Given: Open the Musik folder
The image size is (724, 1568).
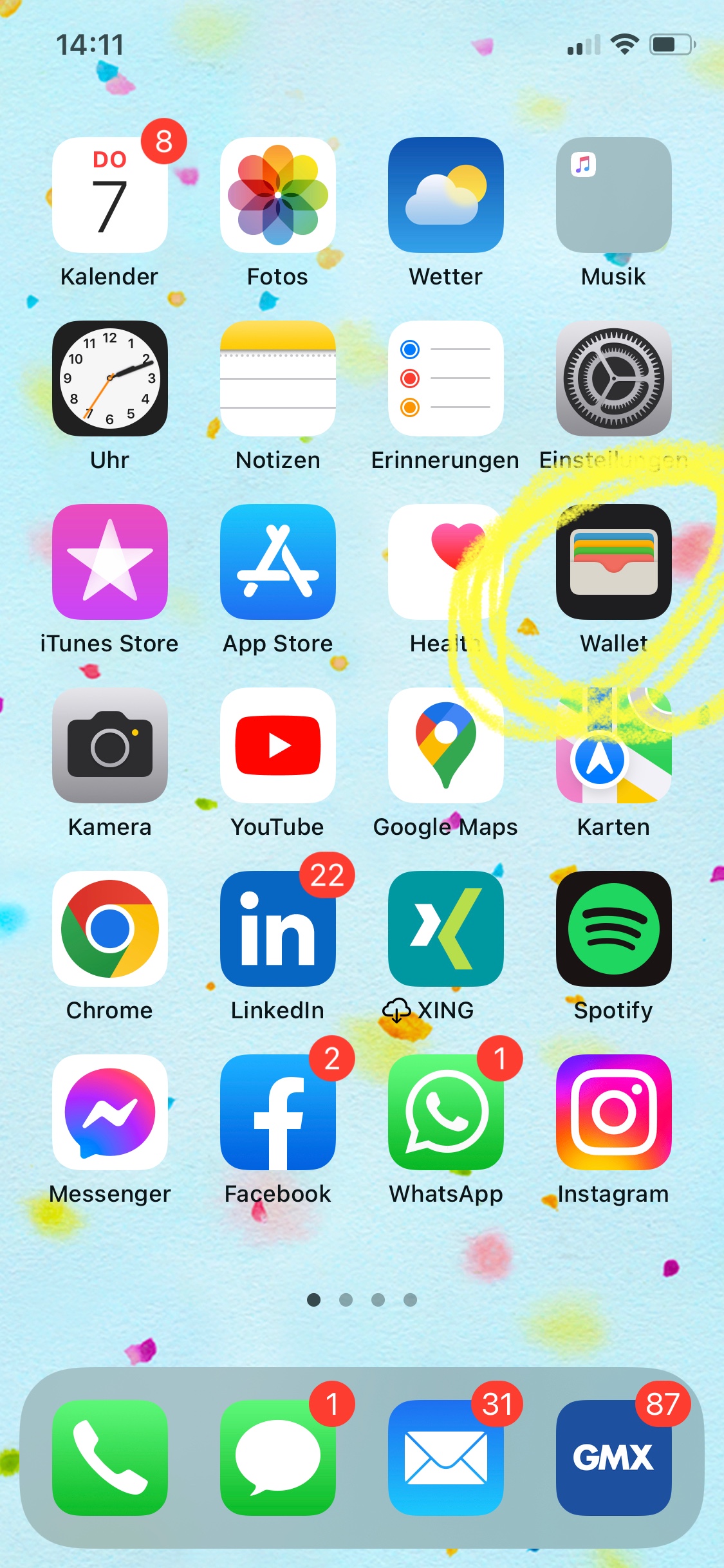Looking at the screenshot, I should click(613, 195).
